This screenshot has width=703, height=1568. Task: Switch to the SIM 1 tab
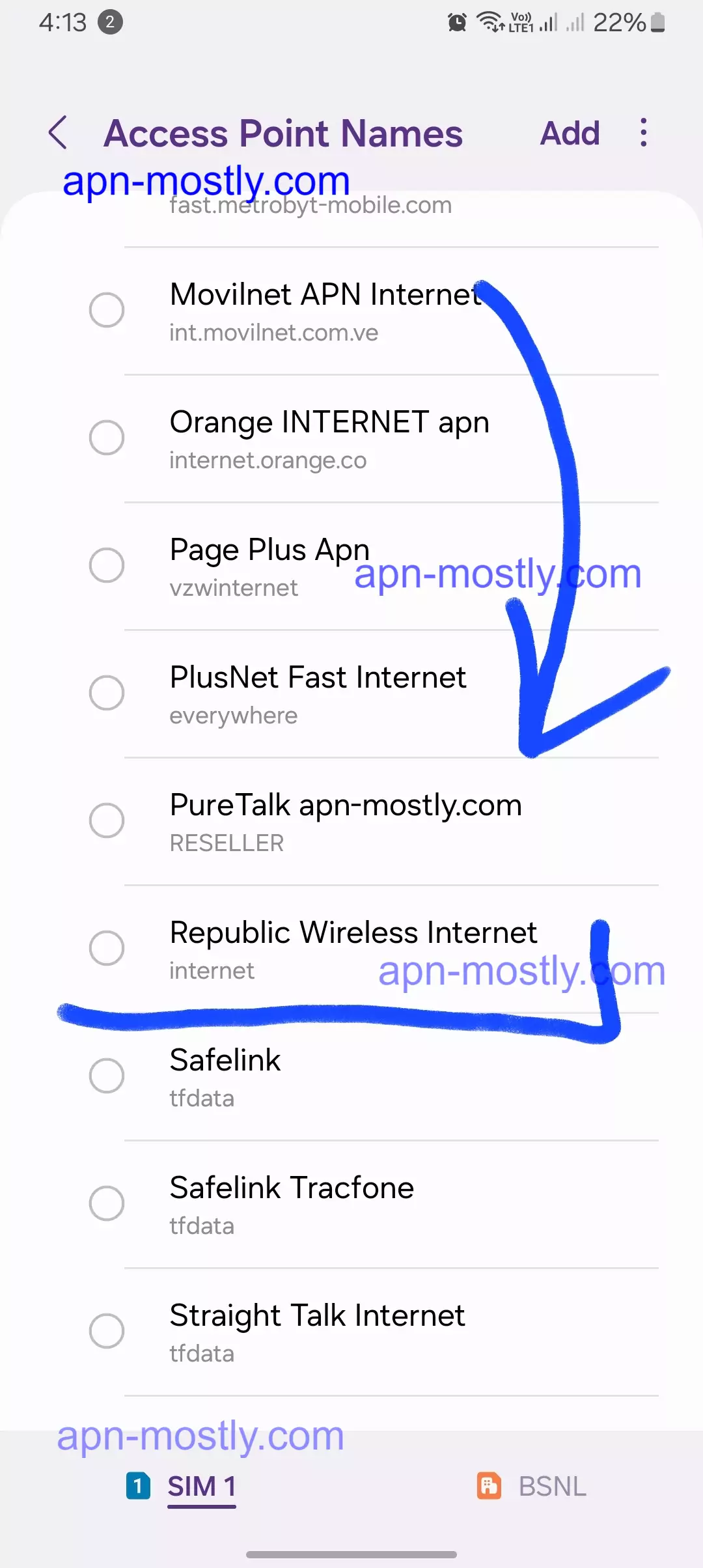pyautogui.click(x=182, y=1487)
